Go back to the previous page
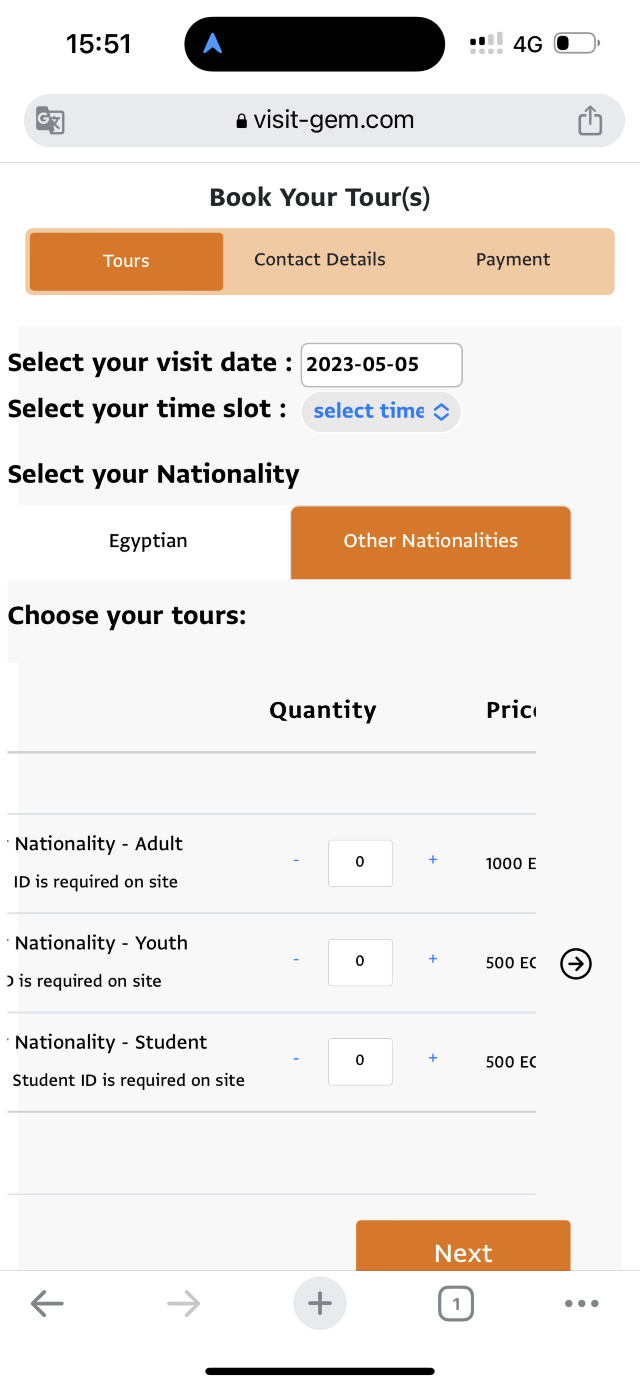Image resolution: width=640 pixels, height=1387 pixels. (x=47, y=1303)
